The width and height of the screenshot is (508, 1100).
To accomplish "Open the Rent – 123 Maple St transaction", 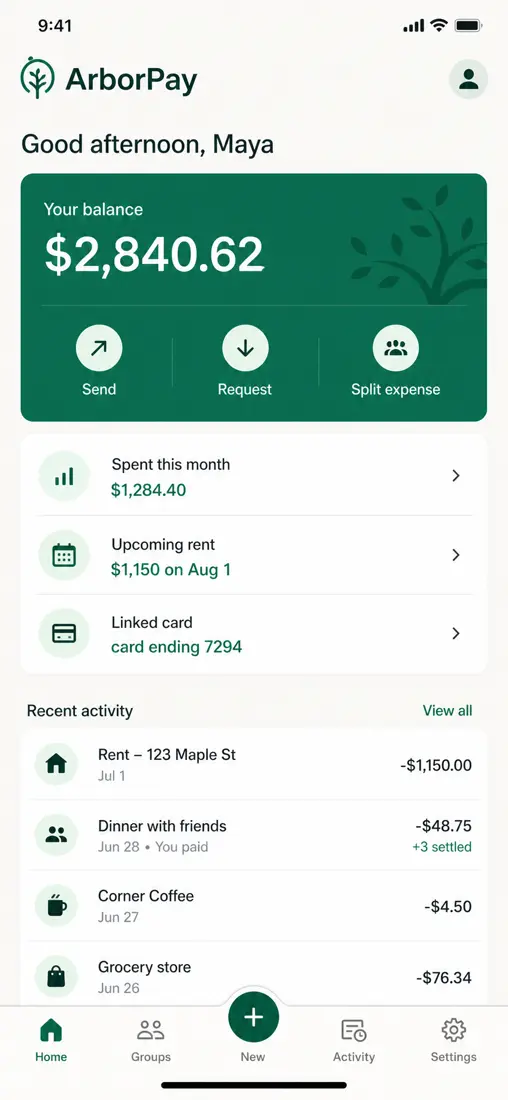I will click(x=254, y=765).
